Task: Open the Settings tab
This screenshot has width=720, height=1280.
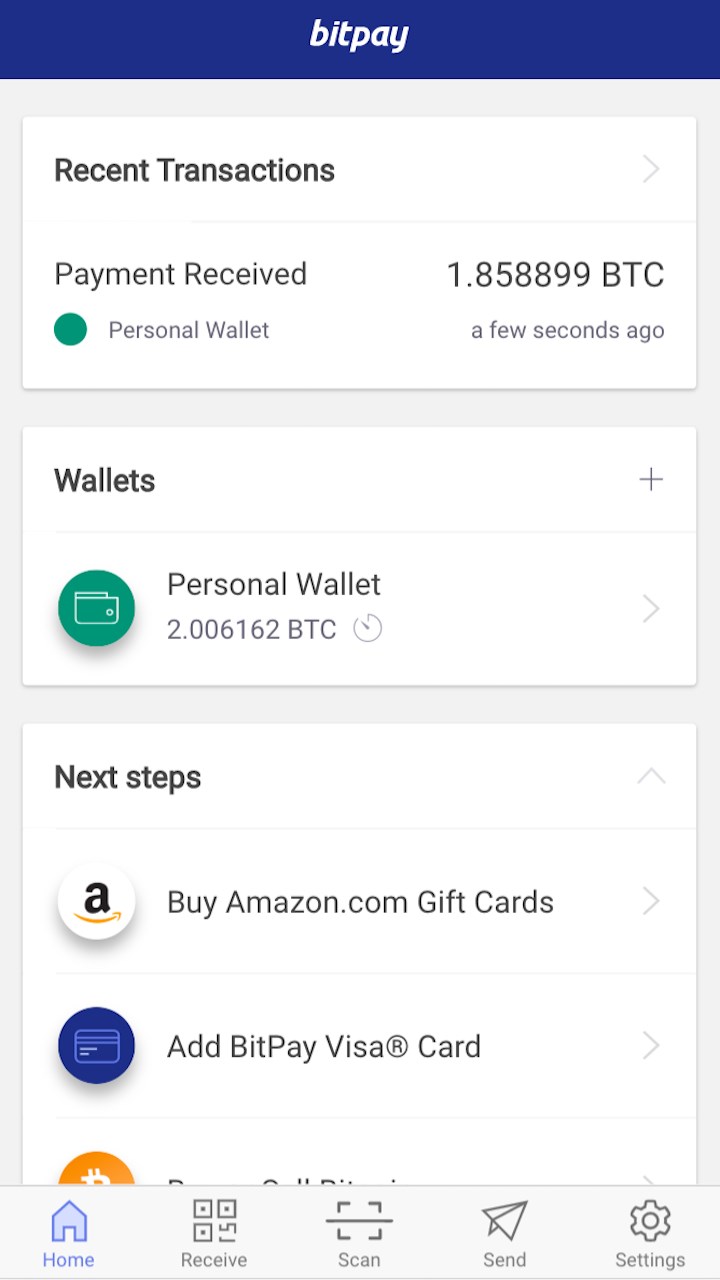Action: 650,1234
